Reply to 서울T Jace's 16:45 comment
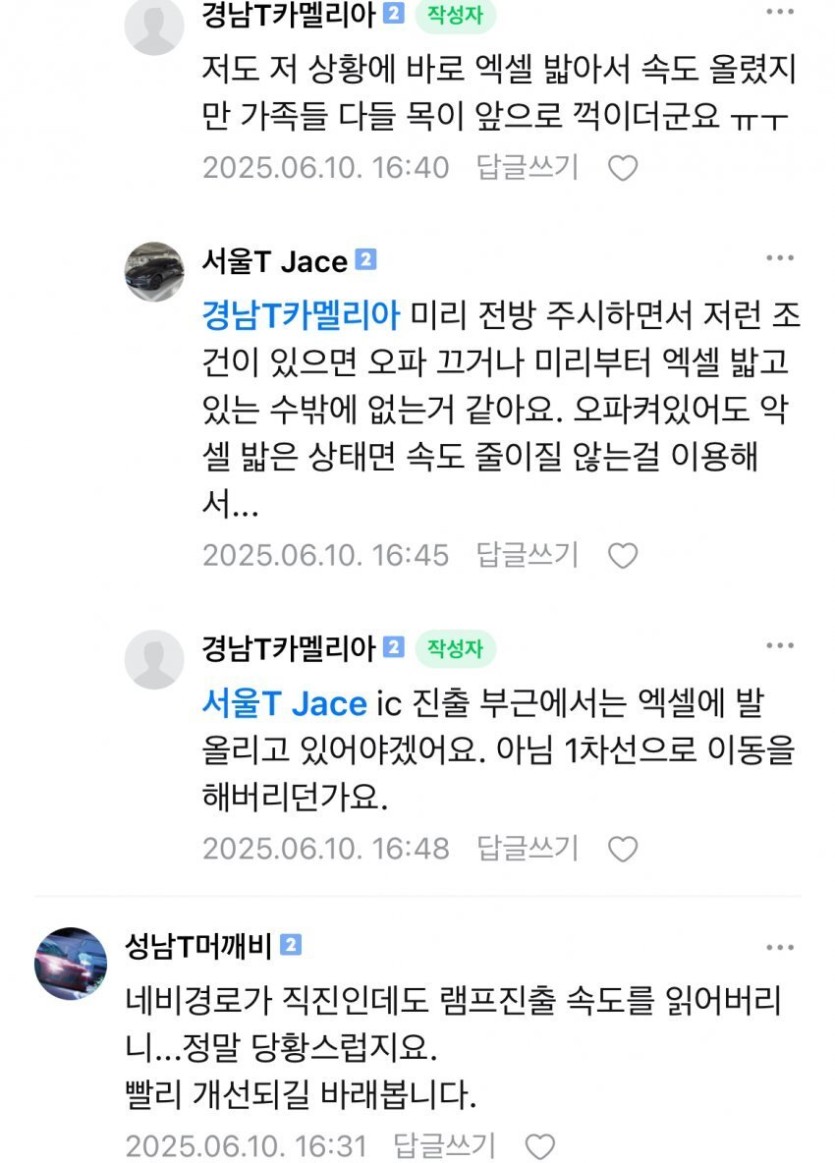835x1163 pixels. (x=527, y=554)
